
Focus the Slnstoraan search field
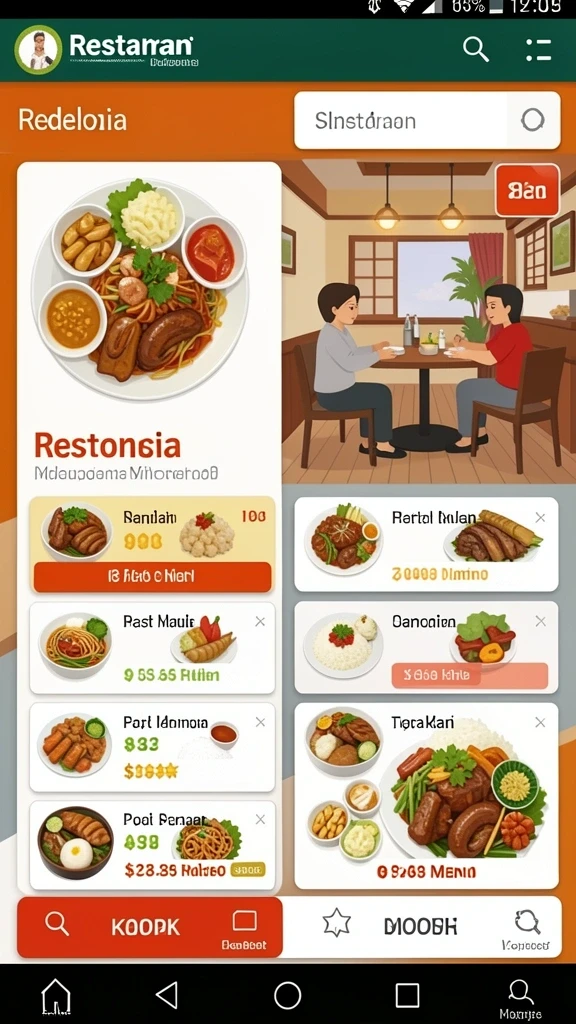tap(427, 120)
